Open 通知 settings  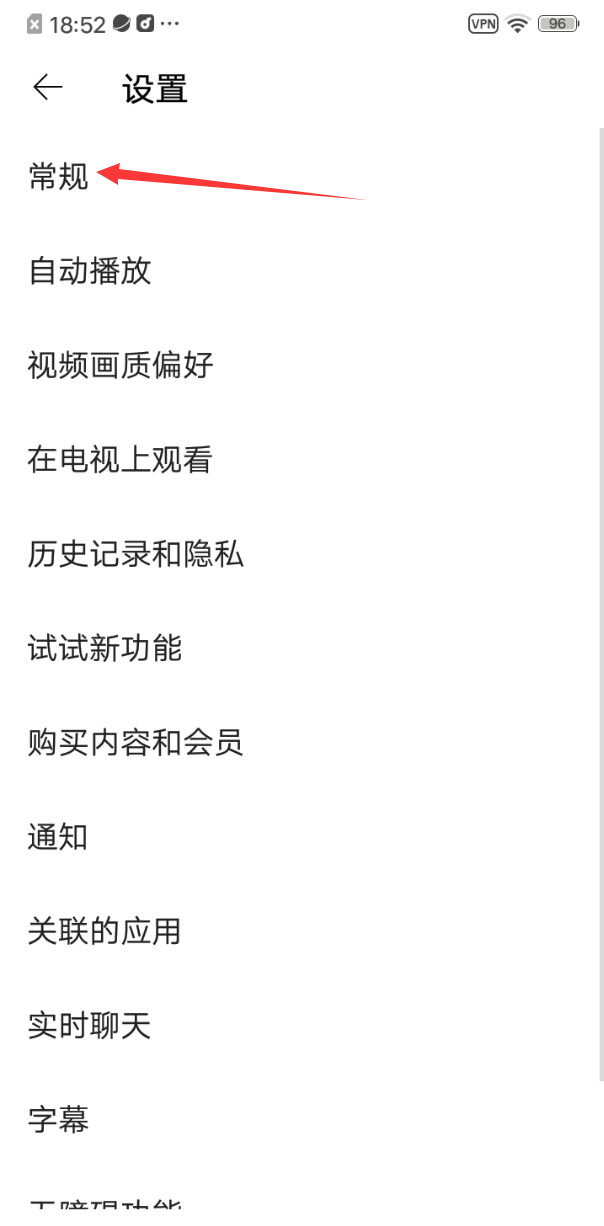59,837
